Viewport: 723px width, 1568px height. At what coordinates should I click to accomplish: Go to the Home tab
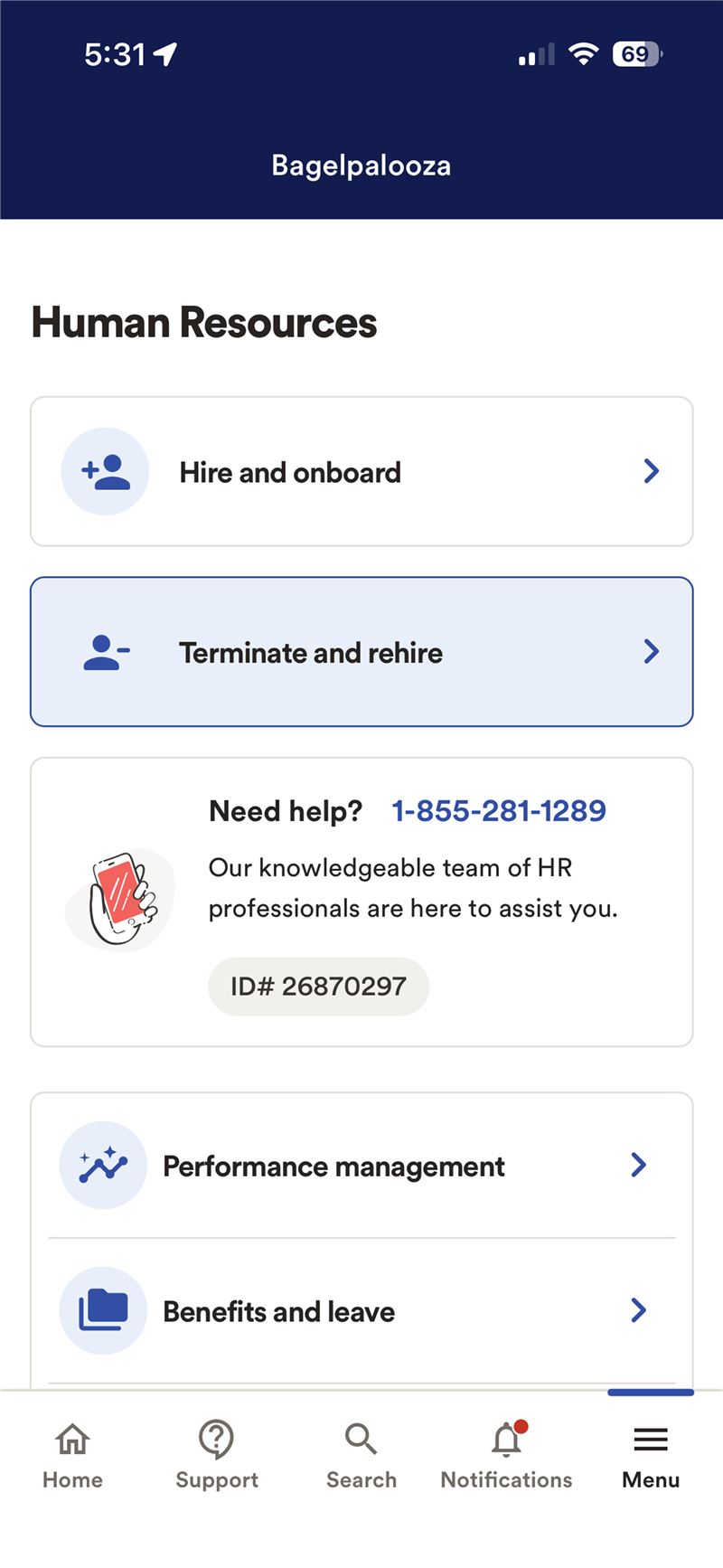(72, 1454)
